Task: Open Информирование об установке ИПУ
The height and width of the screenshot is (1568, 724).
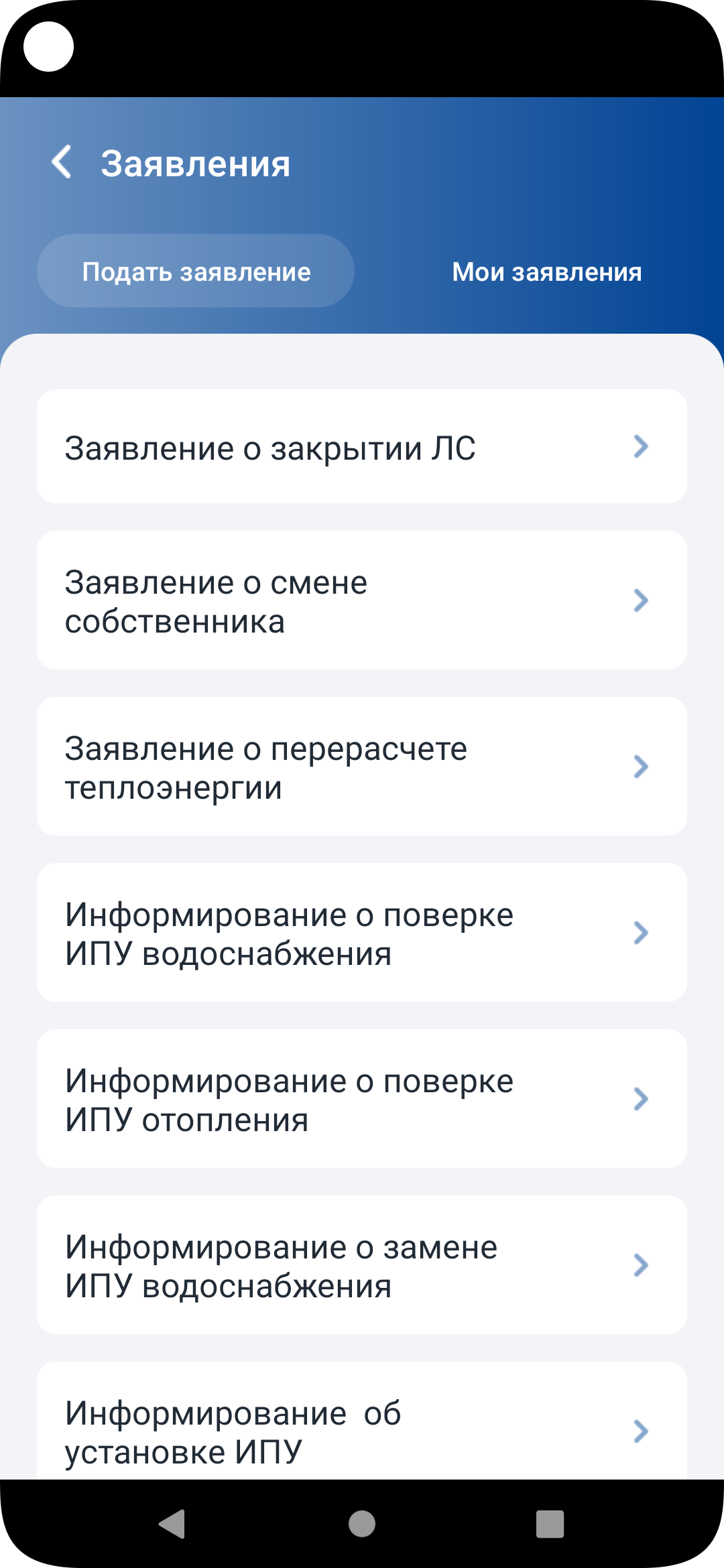Action: coord(362,1421)
